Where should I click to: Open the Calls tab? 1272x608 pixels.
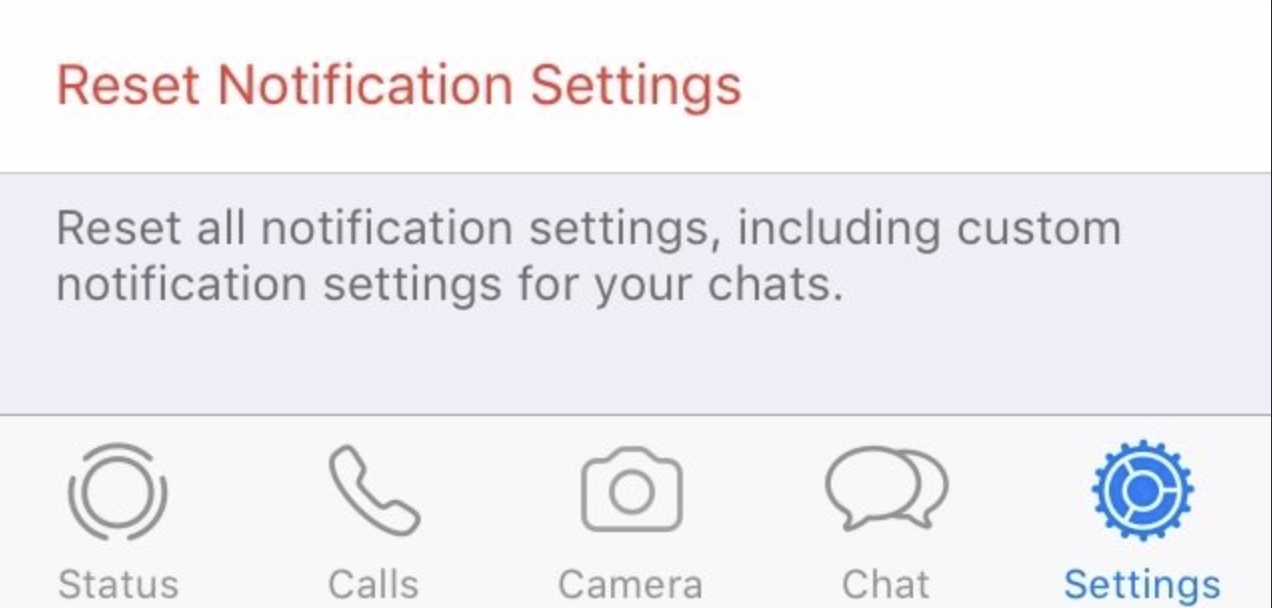click(374, 515)
